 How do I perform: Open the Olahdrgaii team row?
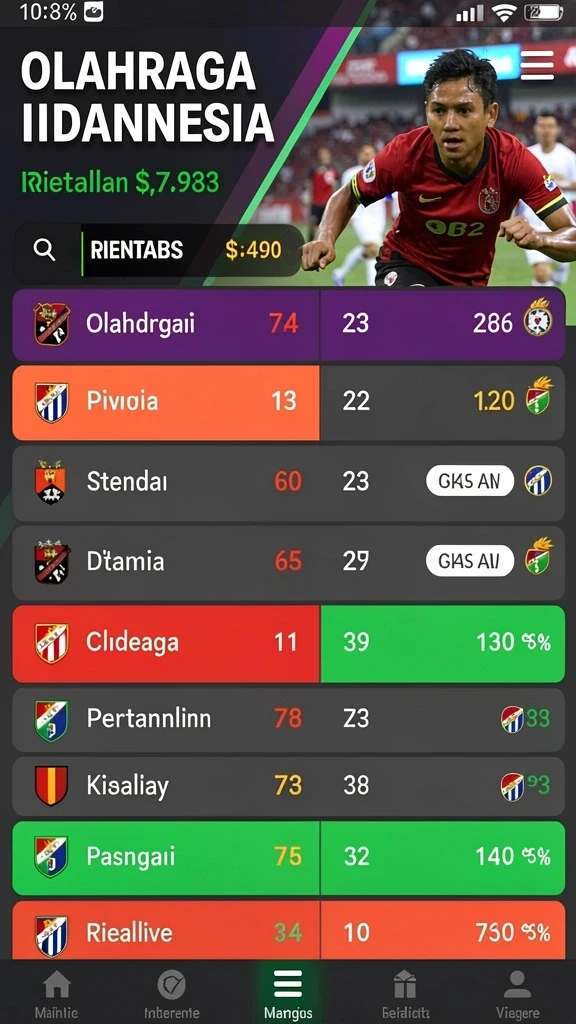coord(289,324)
